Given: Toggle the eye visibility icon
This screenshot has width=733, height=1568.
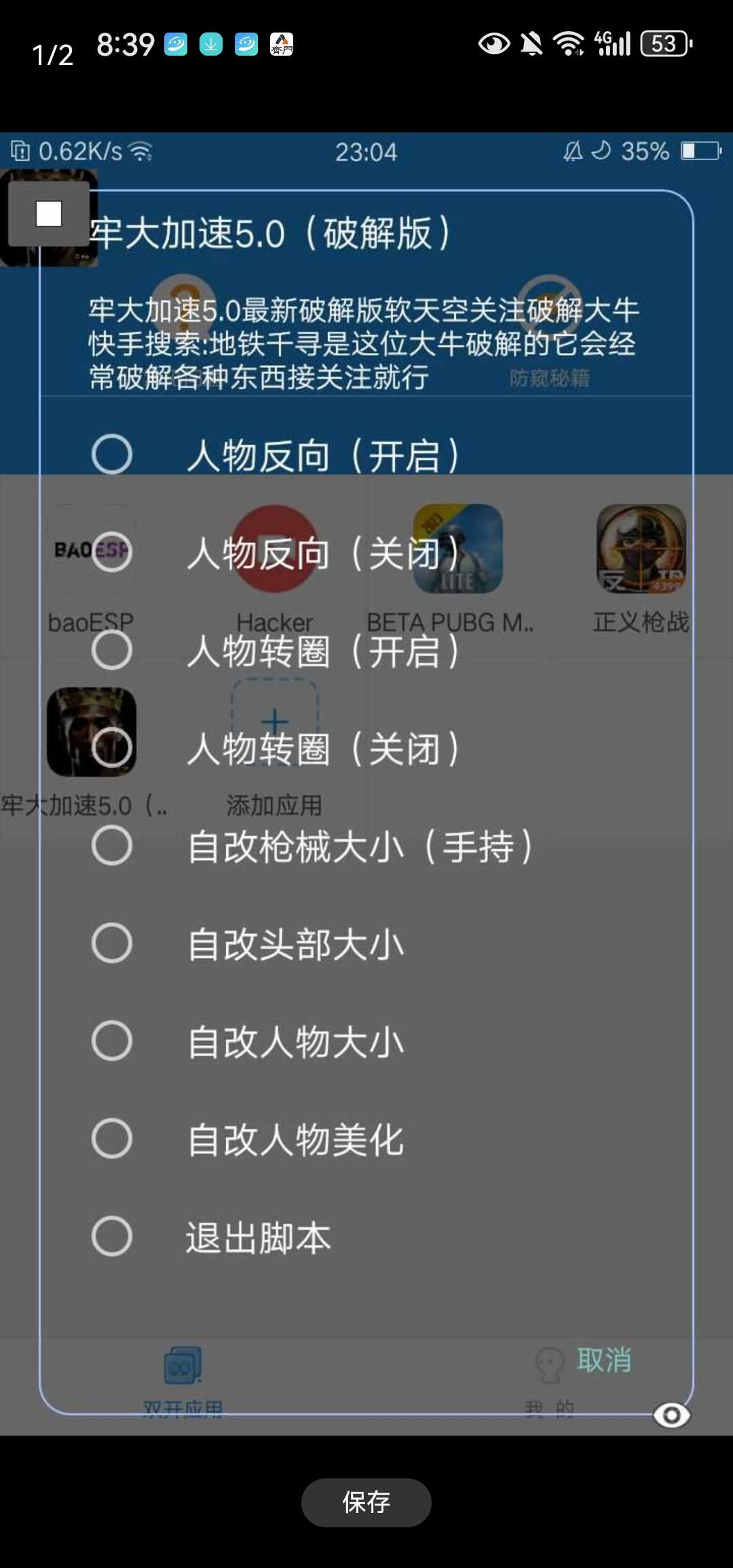Looking at the screenshot, I should pos(671,1415).
